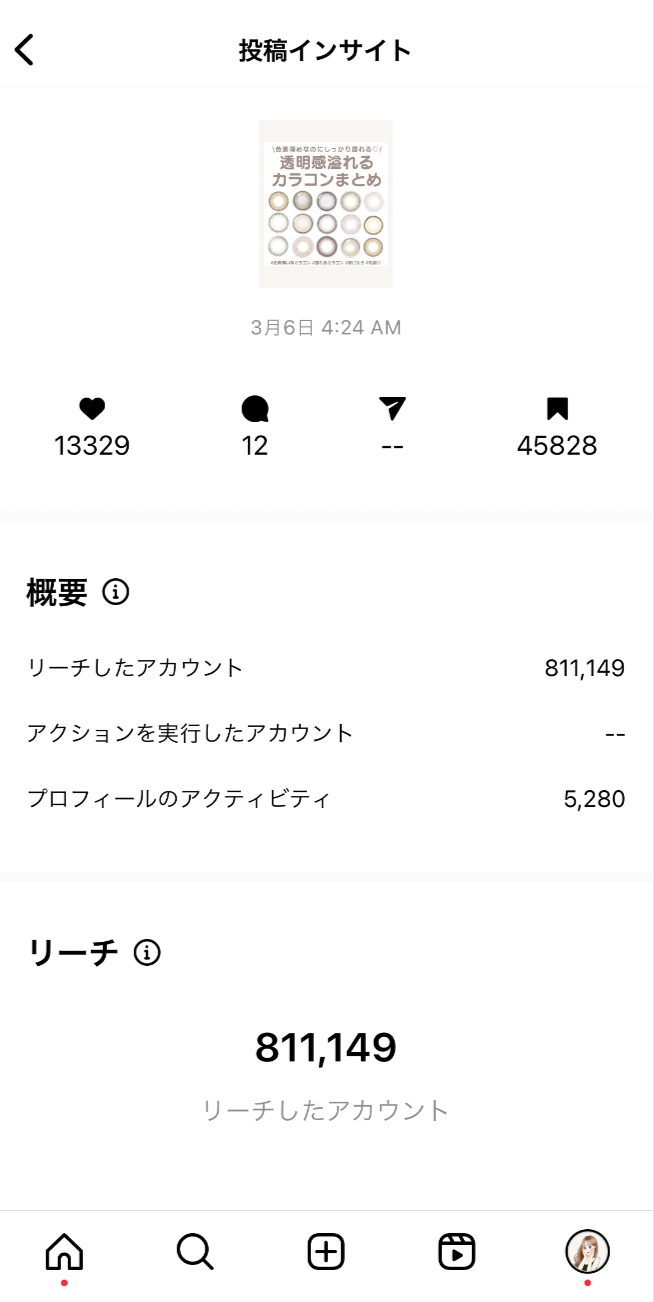Tap the info icon next to 概要
This screenshot has height=1302, width=654.
click(116, 593)
